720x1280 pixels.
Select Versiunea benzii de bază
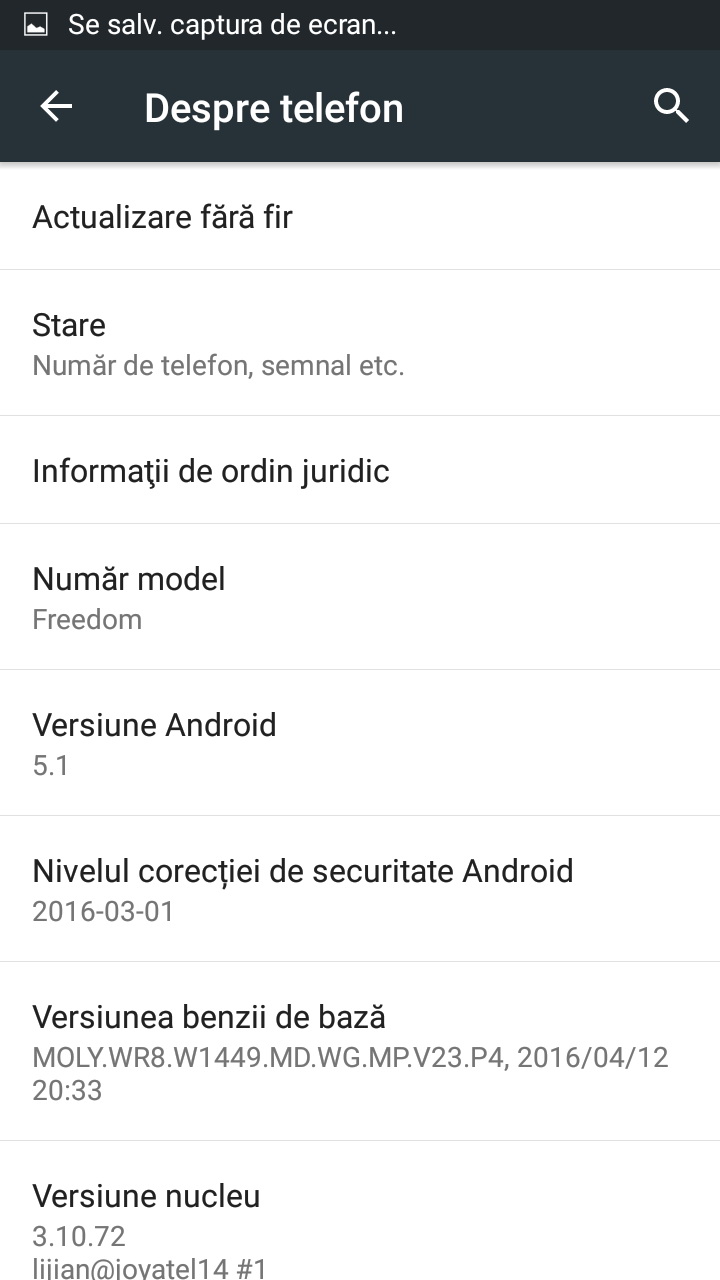[360, 1051]
